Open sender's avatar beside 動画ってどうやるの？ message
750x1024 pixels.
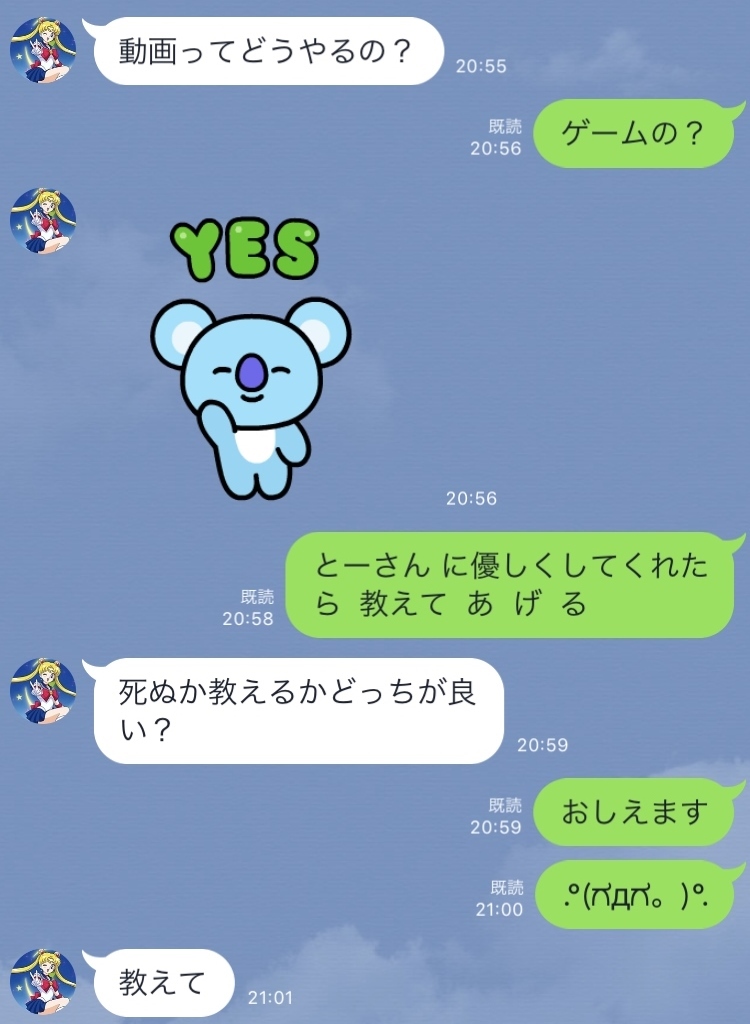[x=43, y=49]
